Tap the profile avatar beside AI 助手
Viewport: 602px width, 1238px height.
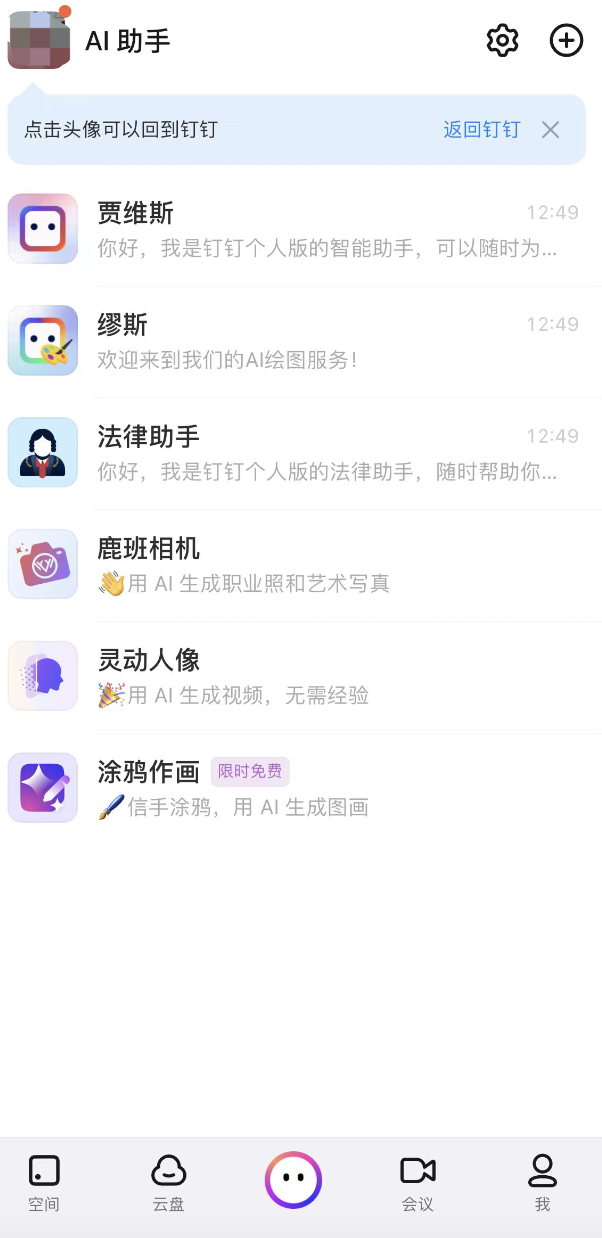39,40
